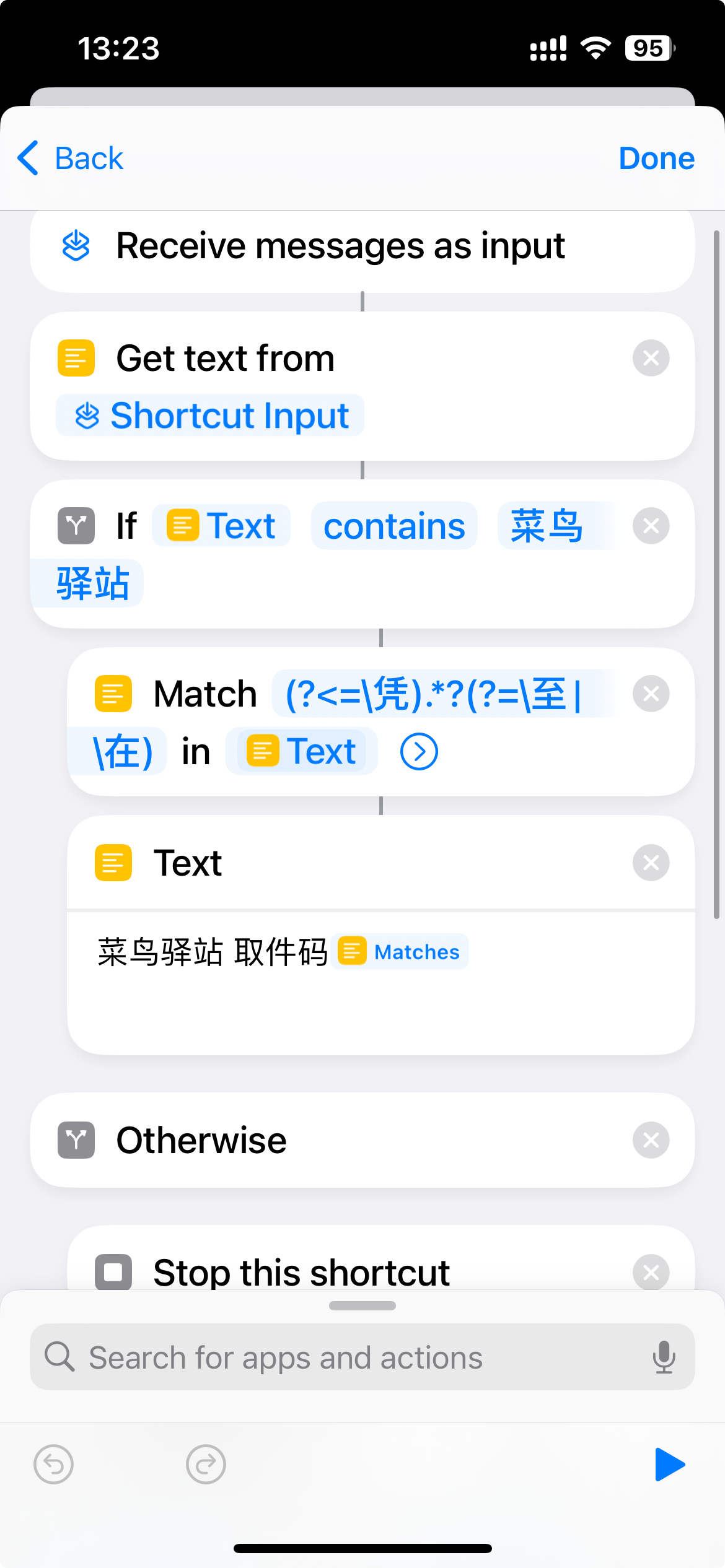Image resolution: width=725 pixels, height=1568 pixels.
Task: Delete the Text action block
Action: click(x=651, y=863)
